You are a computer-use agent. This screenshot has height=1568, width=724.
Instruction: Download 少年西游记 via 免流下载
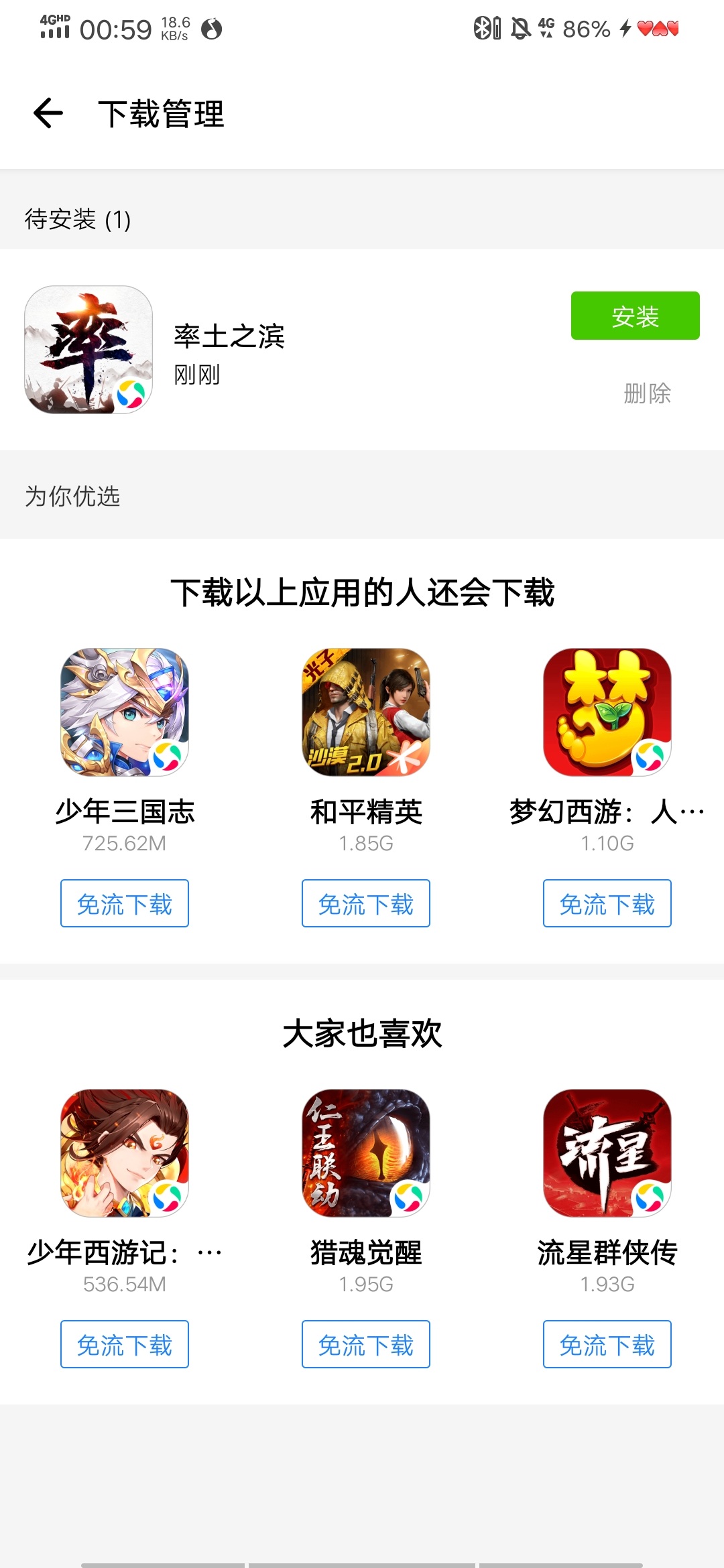point(125,1344)
